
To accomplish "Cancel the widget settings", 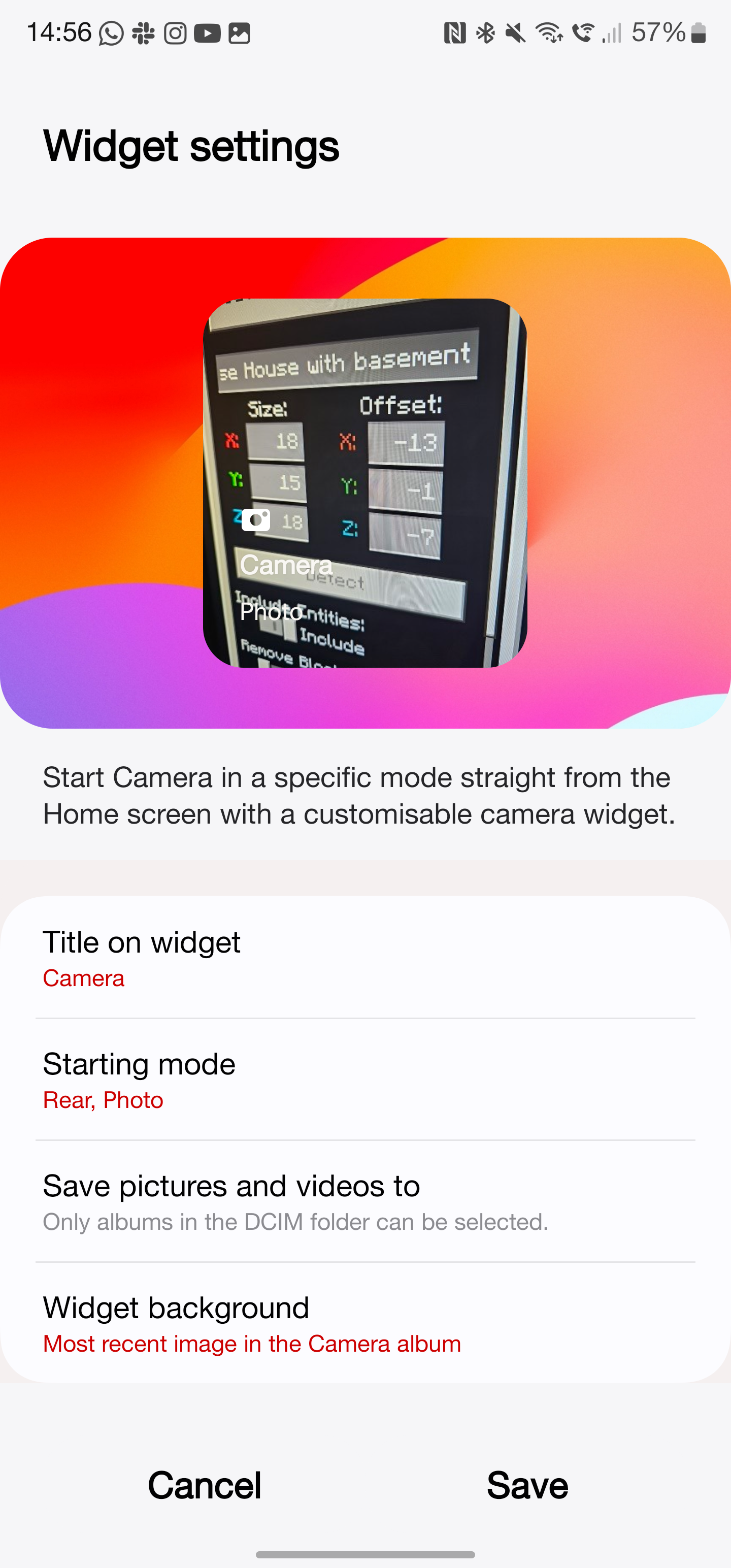I will point(205,1486).
